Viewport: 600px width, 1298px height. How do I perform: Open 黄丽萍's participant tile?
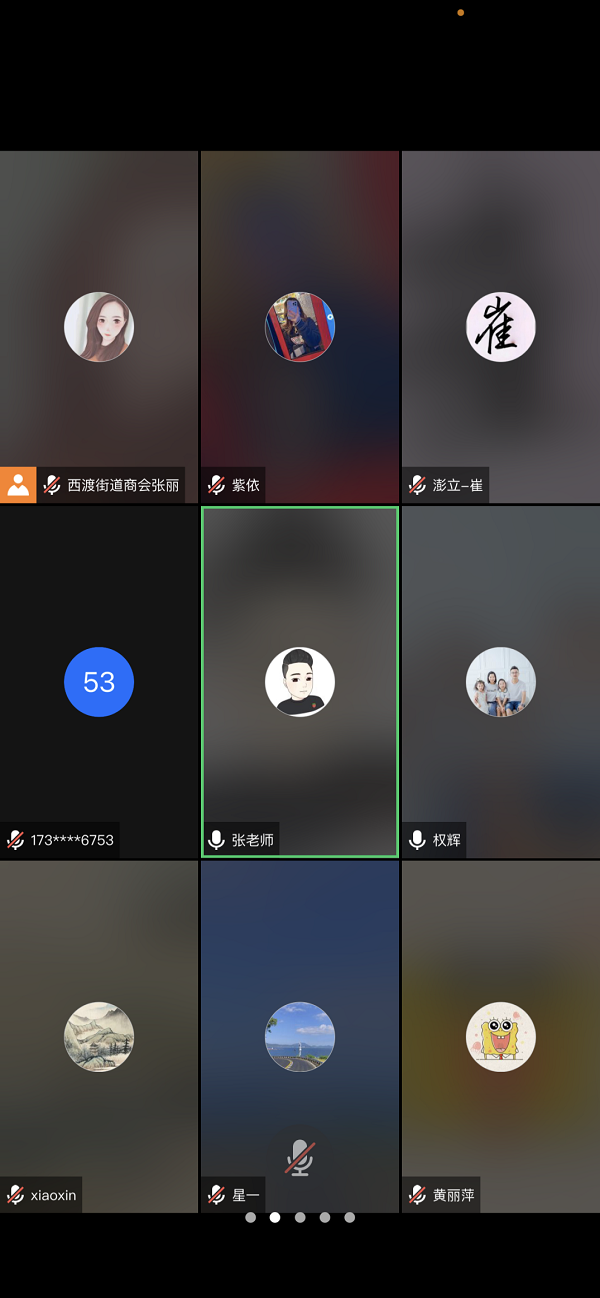[500, 1036]
